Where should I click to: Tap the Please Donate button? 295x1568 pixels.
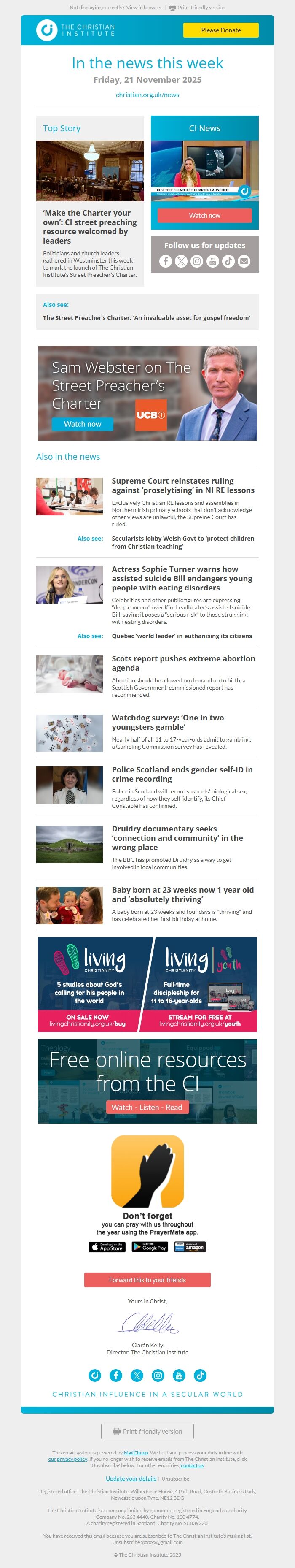221,30
